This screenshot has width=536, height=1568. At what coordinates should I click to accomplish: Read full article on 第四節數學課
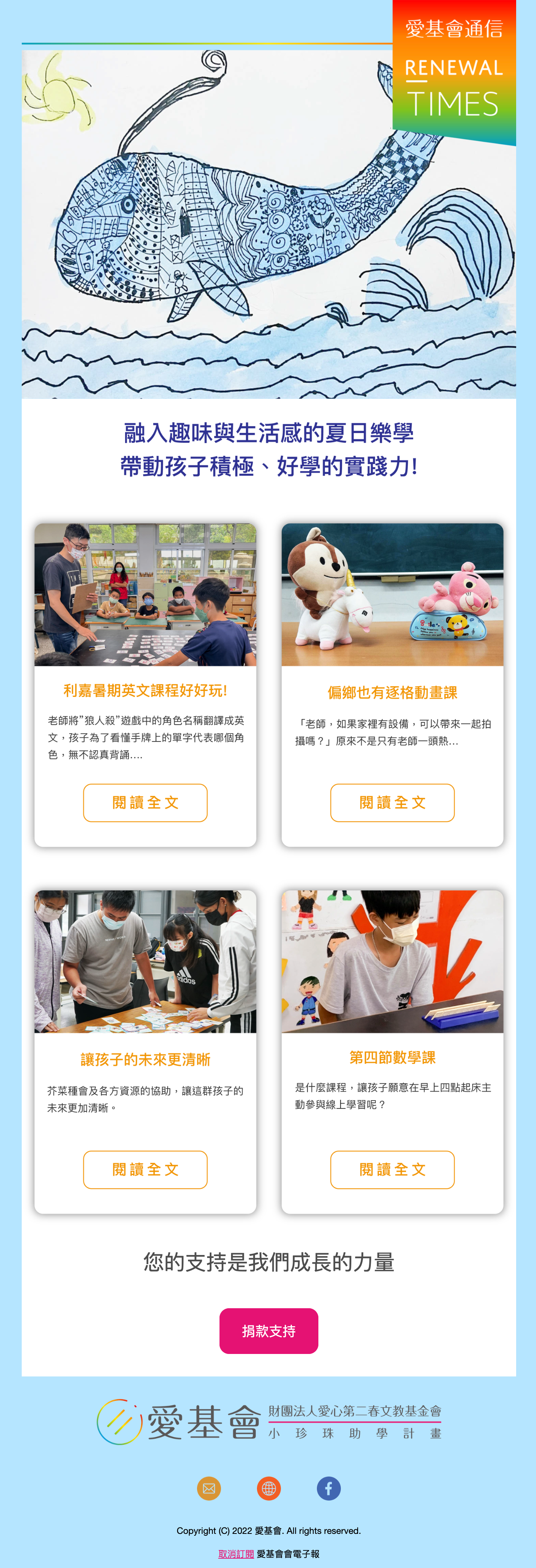click(392, 1169)
